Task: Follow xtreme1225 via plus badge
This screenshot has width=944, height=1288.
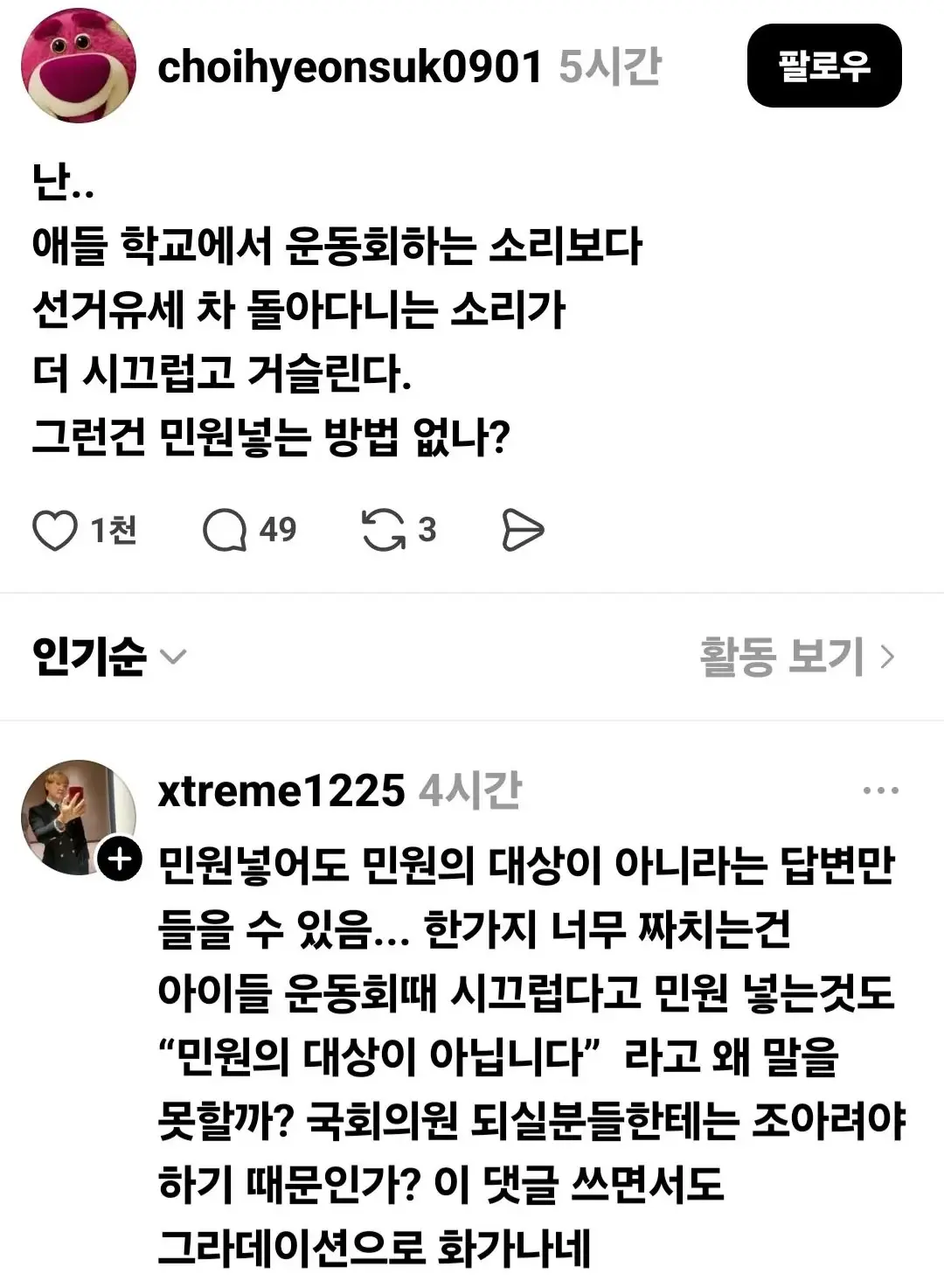Action: pyautogui.click(x=119, y=860)
